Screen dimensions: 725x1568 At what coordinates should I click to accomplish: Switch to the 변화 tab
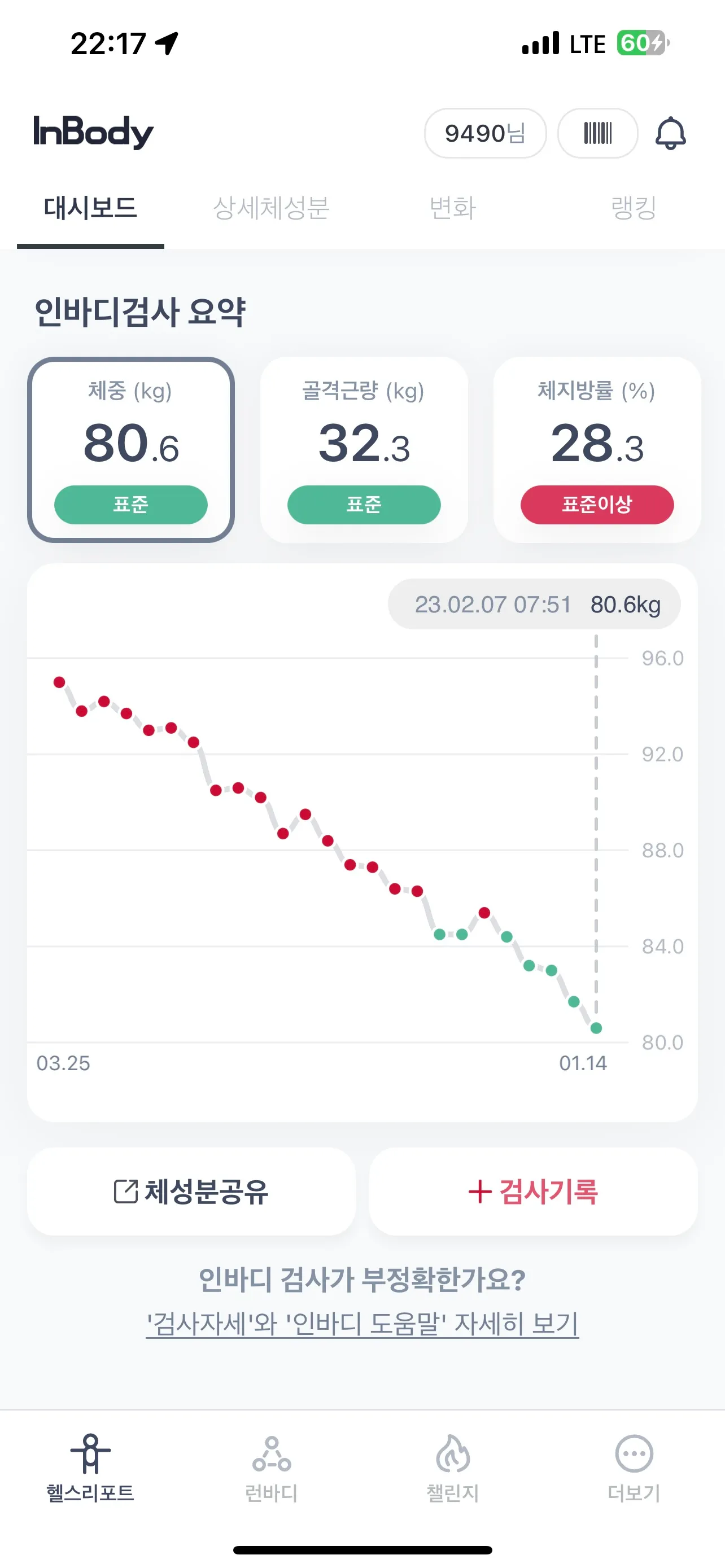click(452, 208)
